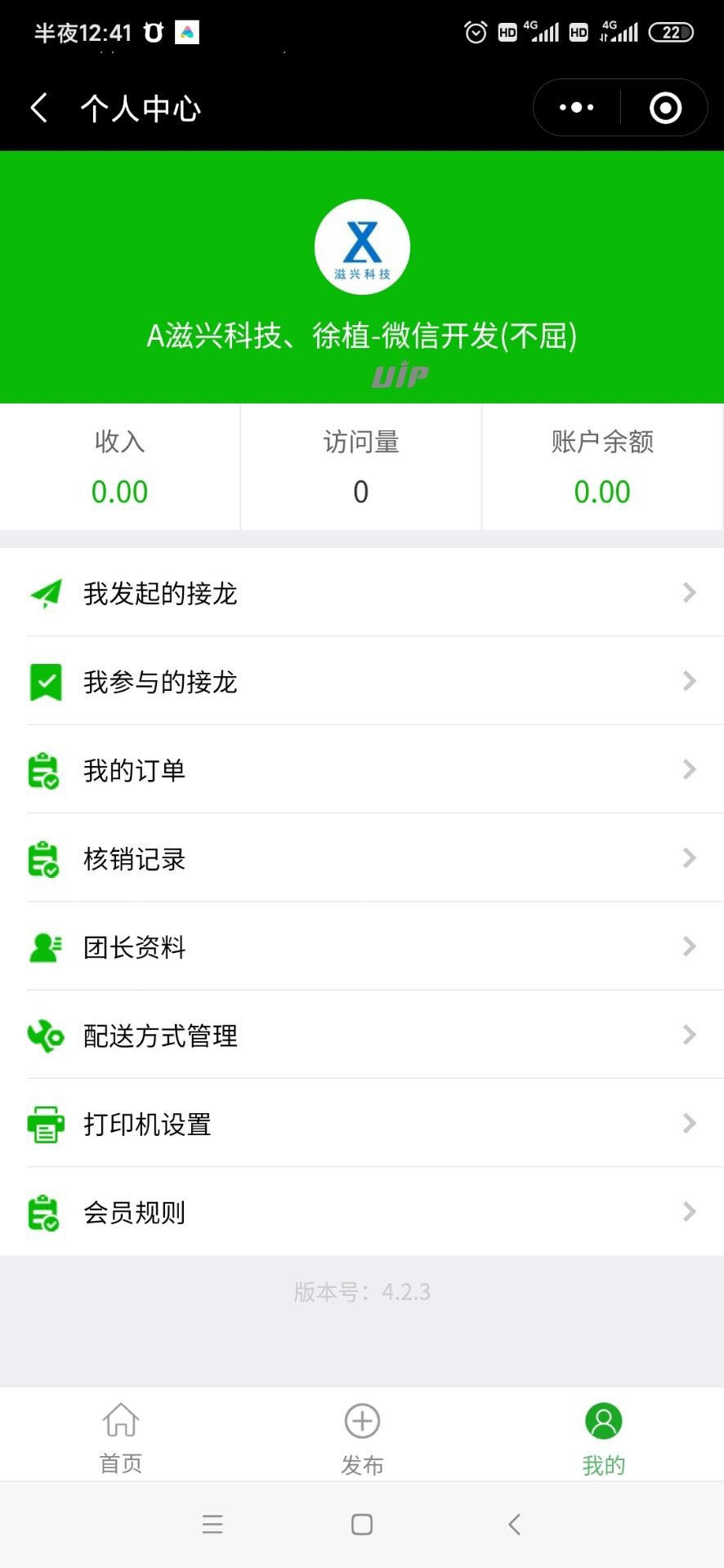Switch to the 首页 tab
724x1568 pixels.
121,1437
